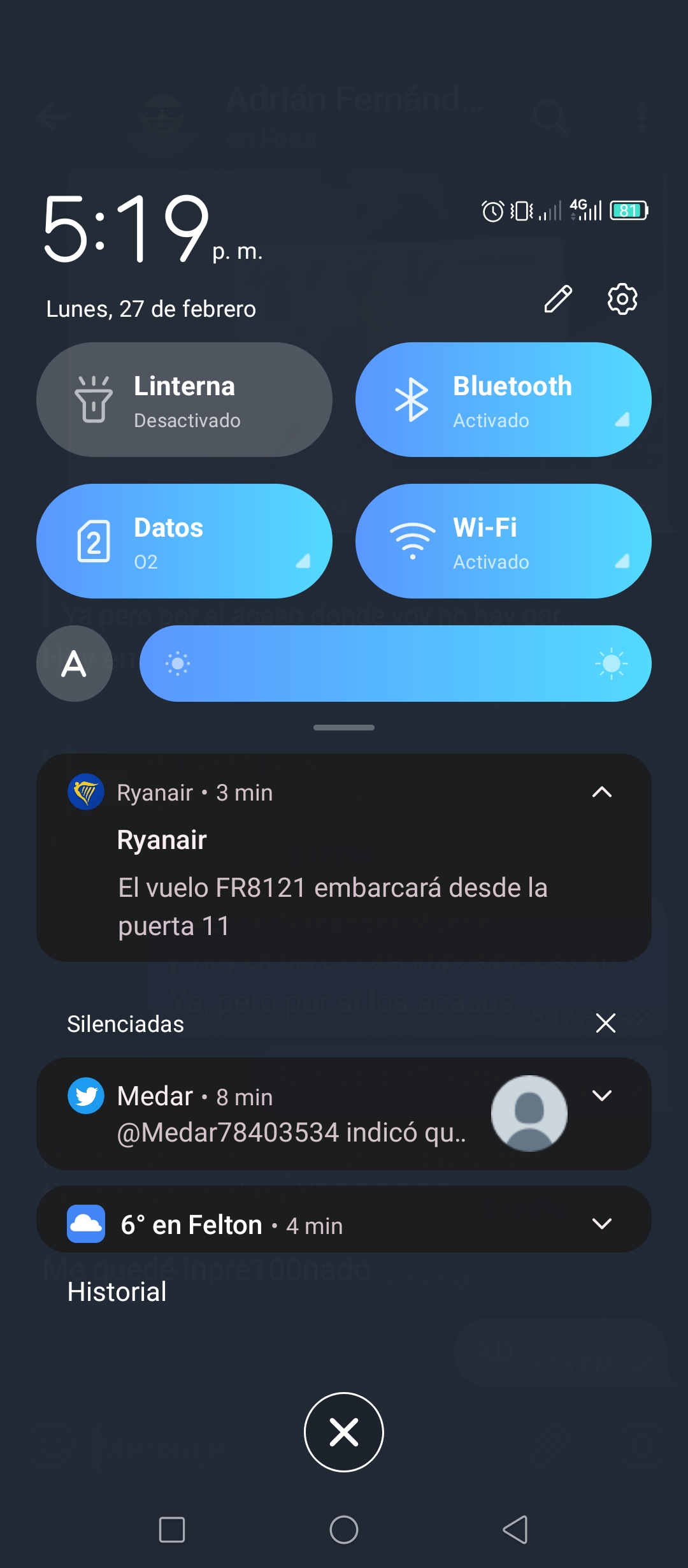Toggle auto brightness with the A button

[x=75, y=664]
